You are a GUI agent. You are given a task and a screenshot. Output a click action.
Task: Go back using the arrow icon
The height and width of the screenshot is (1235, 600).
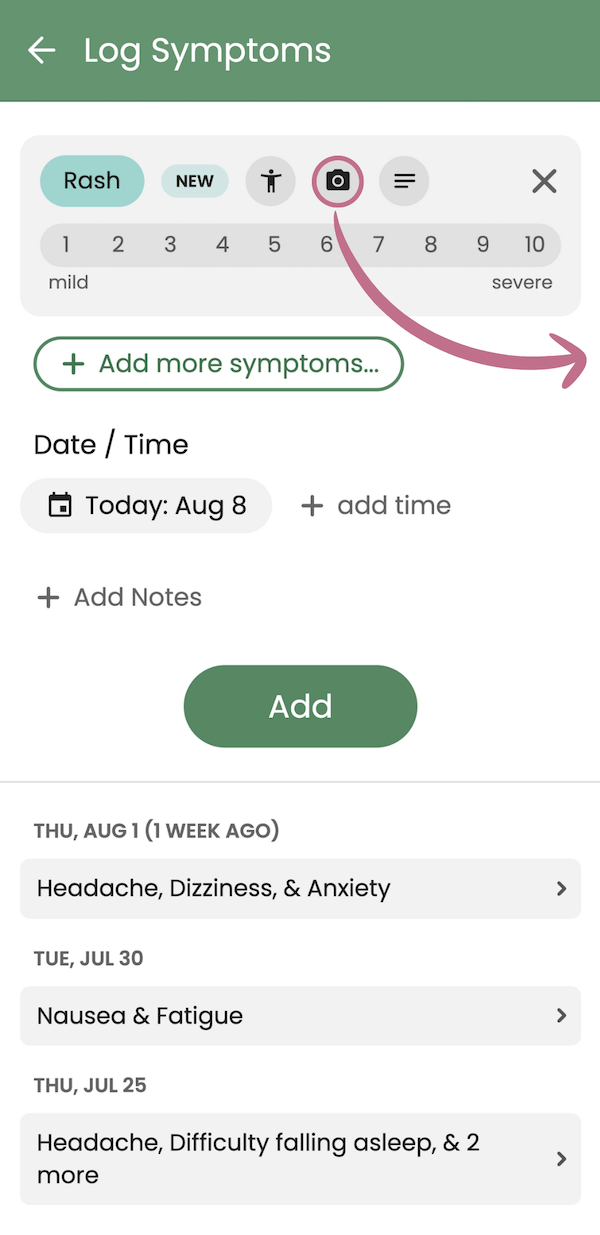pos(41,51)
